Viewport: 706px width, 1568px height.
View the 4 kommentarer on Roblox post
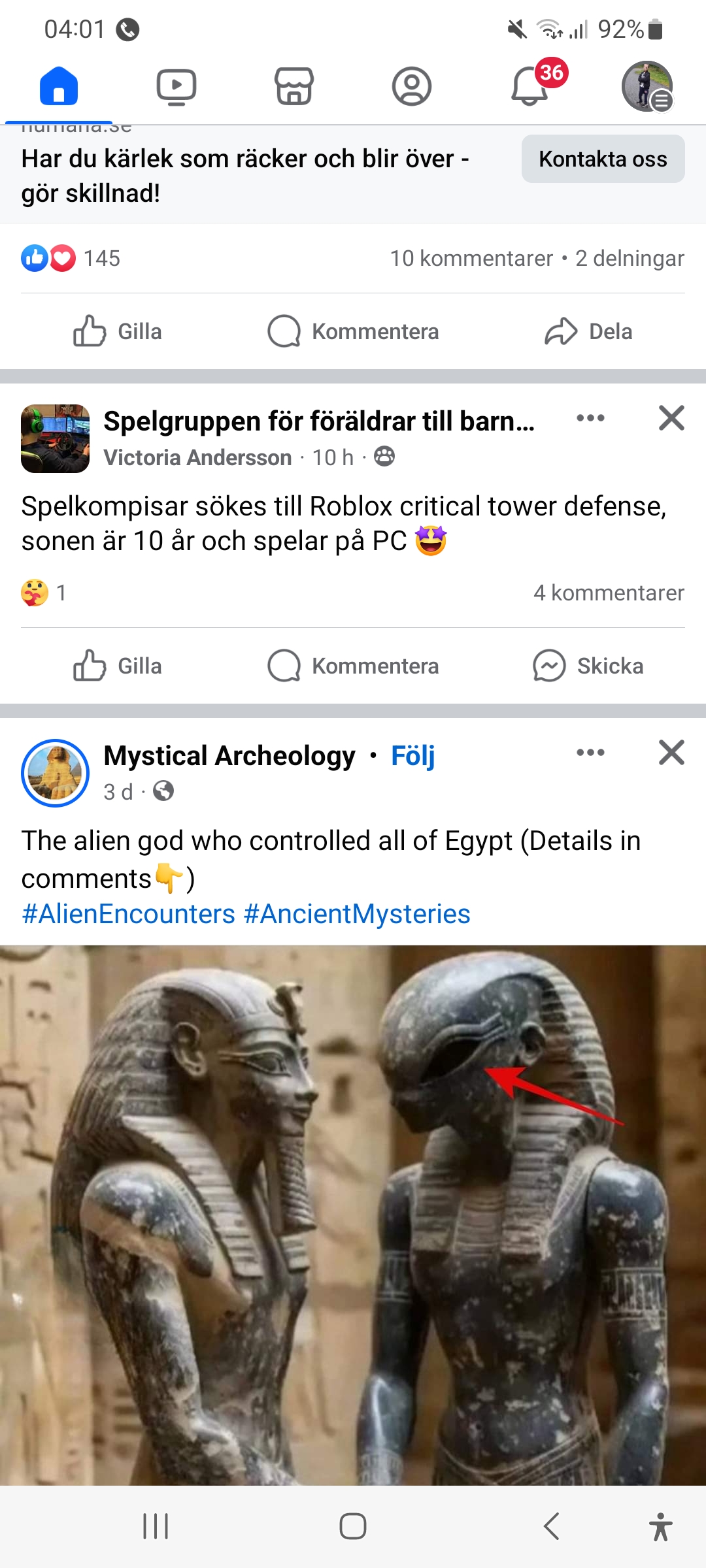pyautogui.click(x=608, y=593)
